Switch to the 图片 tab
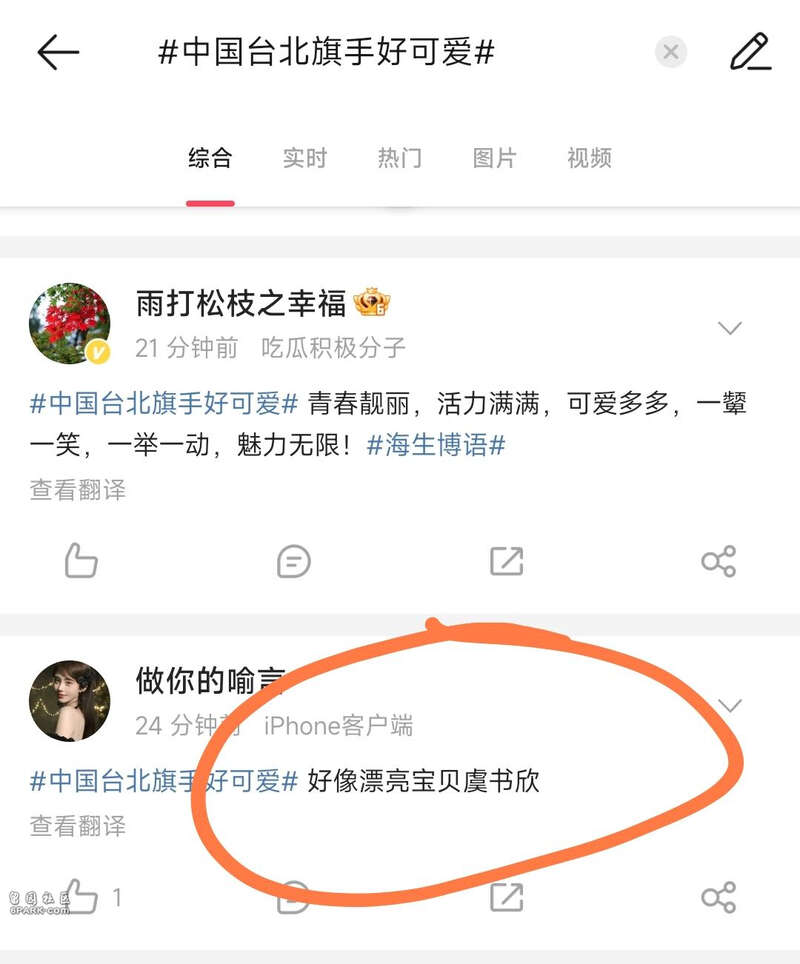This screenshot has height=964, width=800. [x=494, y=158]
